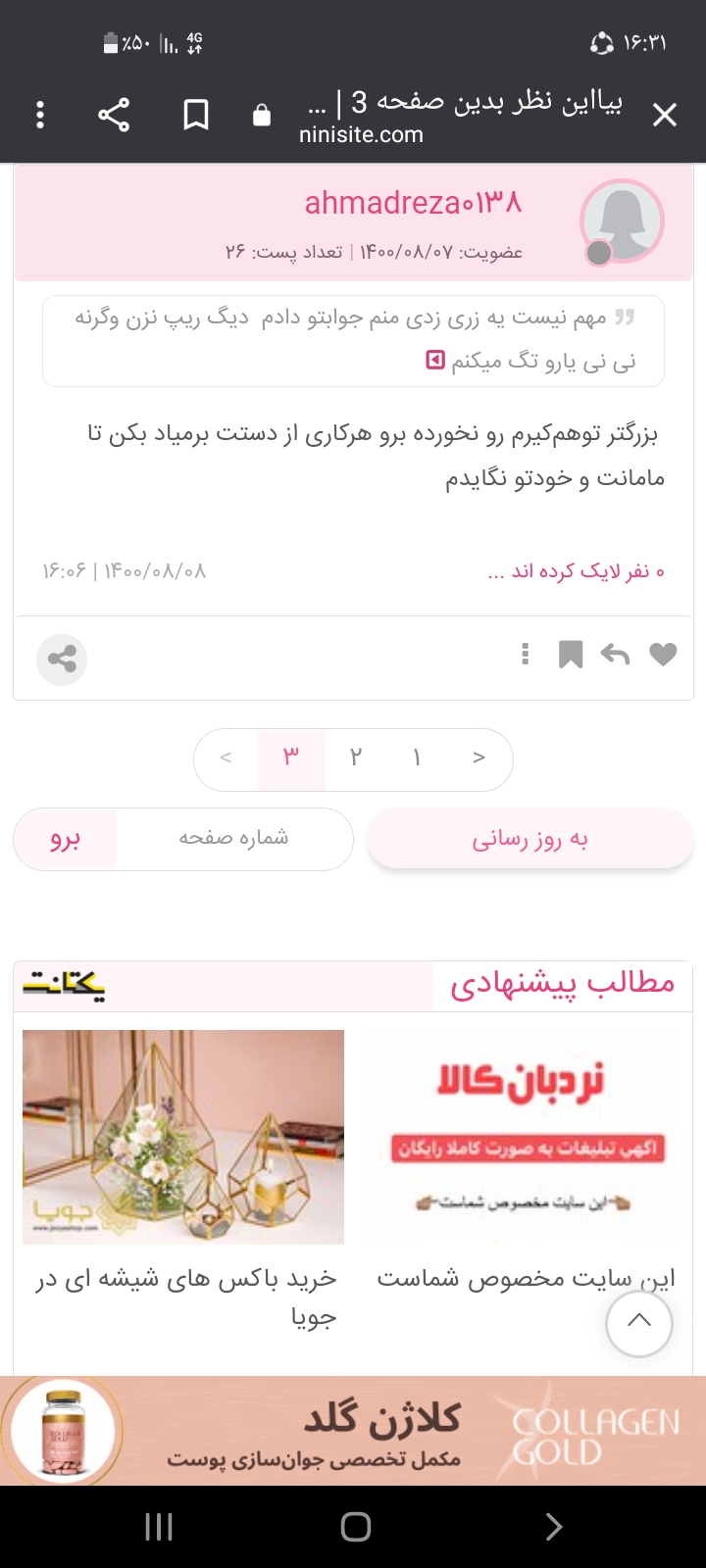706x1568 pixels.
Task: Open the نردبان کالا suggested item
Action: (x=522, y=1137)
